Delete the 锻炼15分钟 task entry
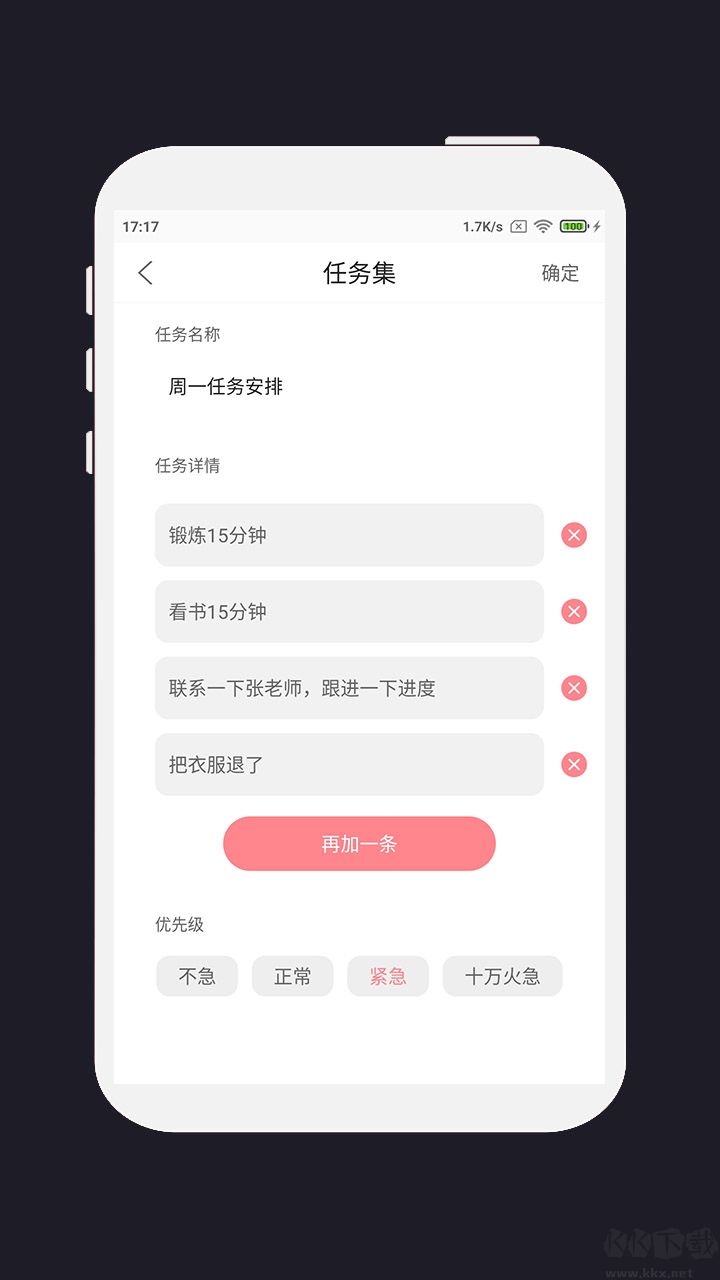The height and width of the screenshot is (1280, 720). pyautogui.click(x=573, y=535)
